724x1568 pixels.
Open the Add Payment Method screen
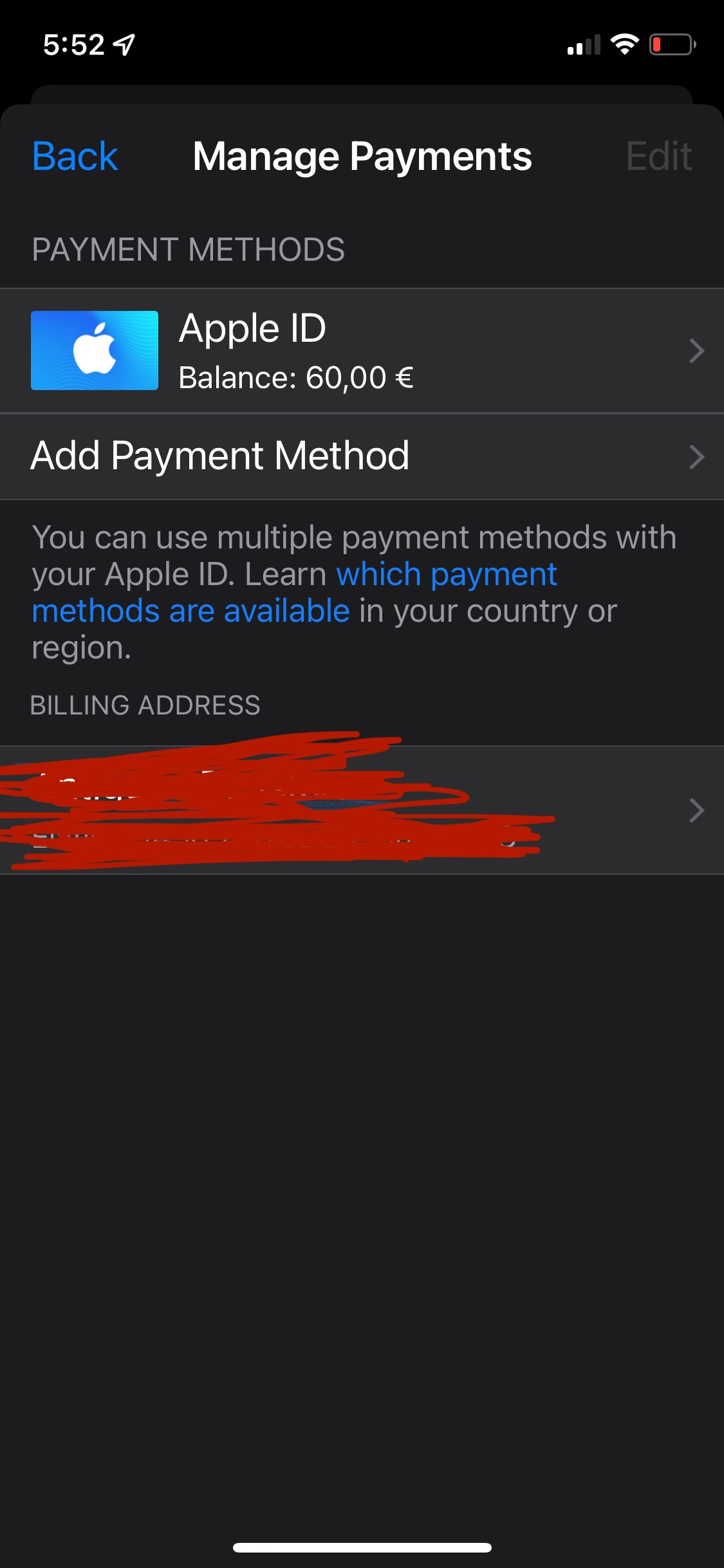[220, 454]
